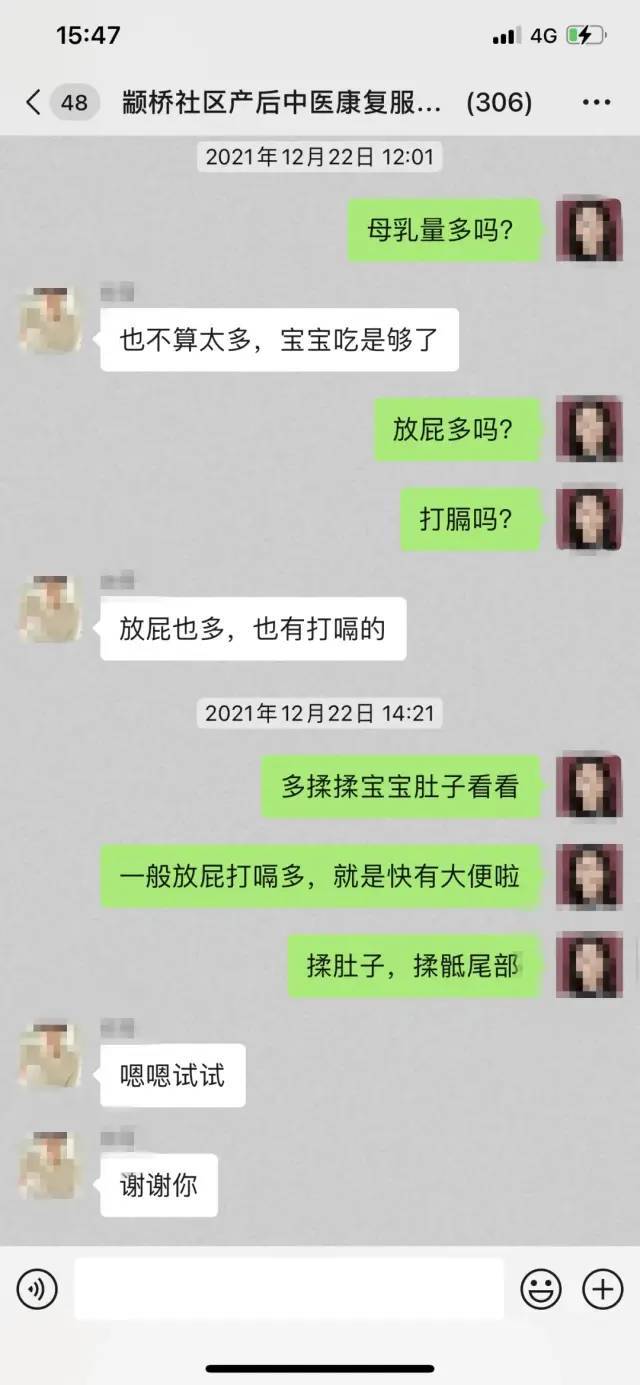The width and height of the screenshot is (640, 1385).
Task: Open the plus attachments menu
Action: point(602,1289)
